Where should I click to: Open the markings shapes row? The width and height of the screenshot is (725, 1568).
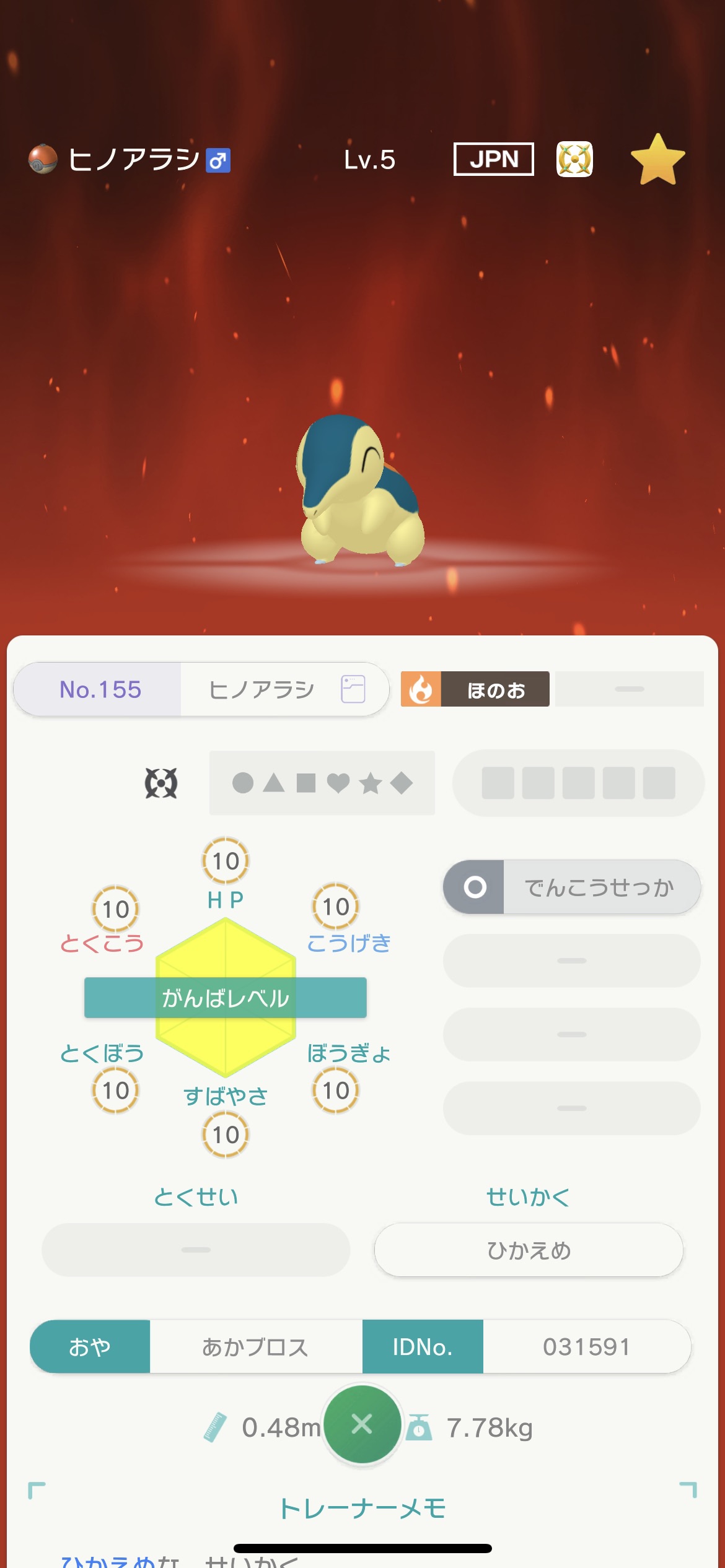[322, 783]
